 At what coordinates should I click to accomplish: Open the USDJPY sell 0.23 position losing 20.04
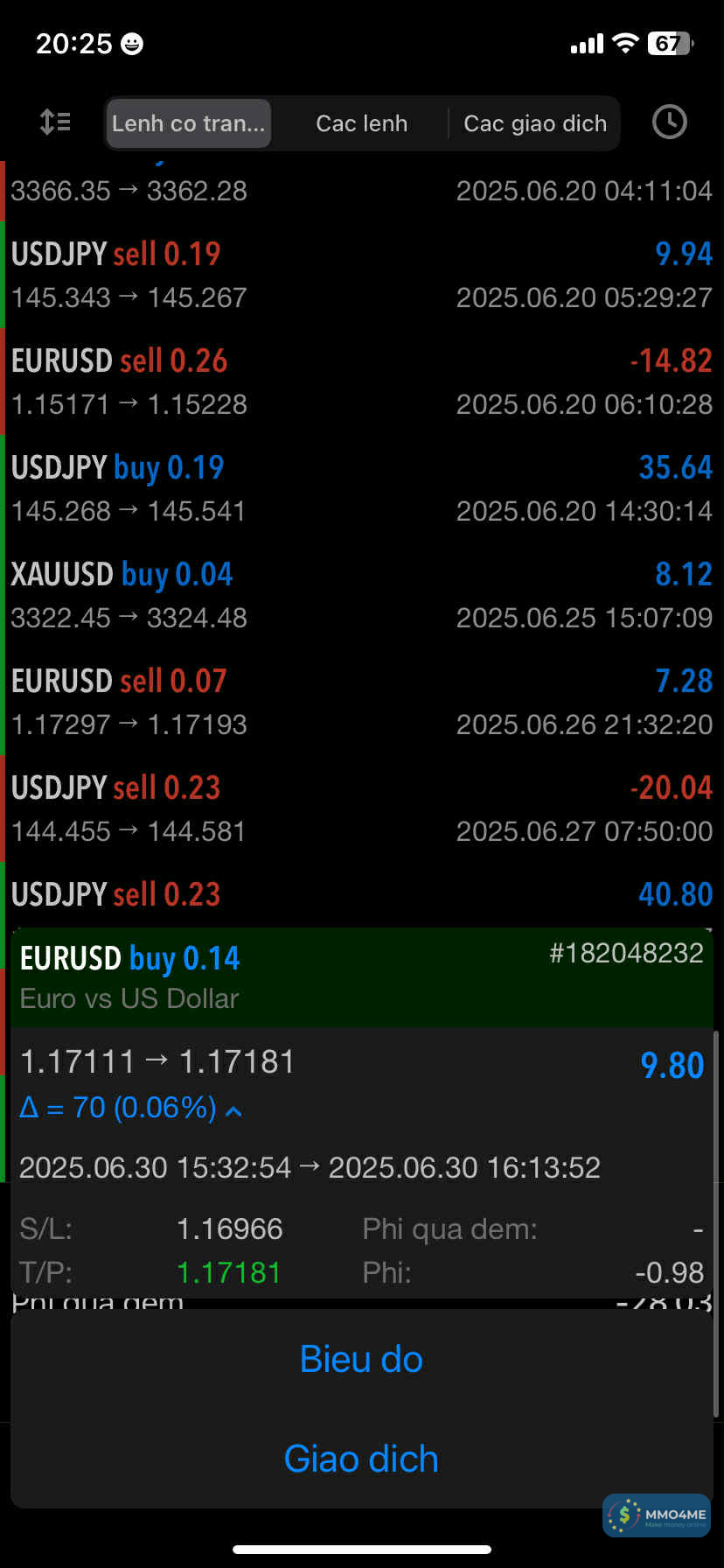coord(361,808)
